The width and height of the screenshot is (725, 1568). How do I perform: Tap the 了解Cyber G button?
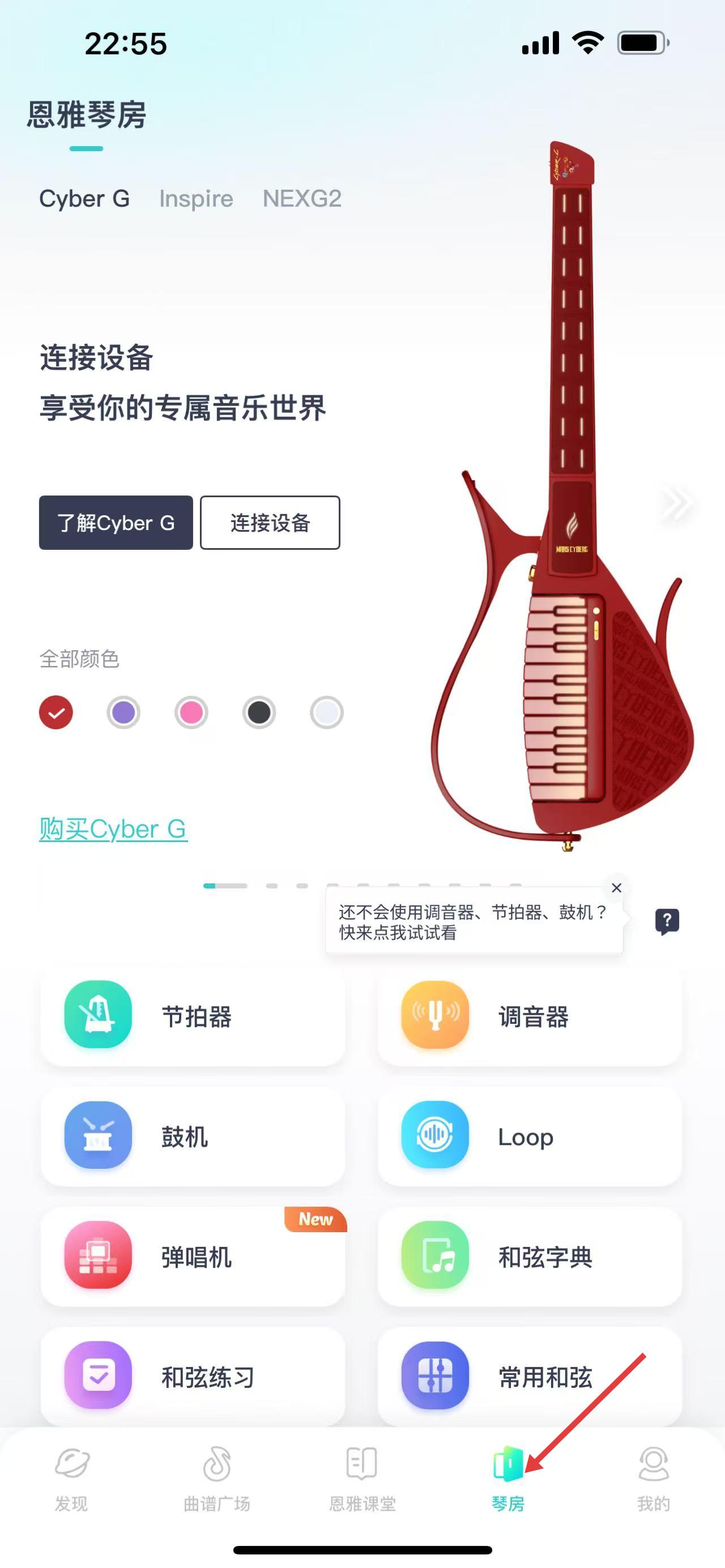(116, 523)
